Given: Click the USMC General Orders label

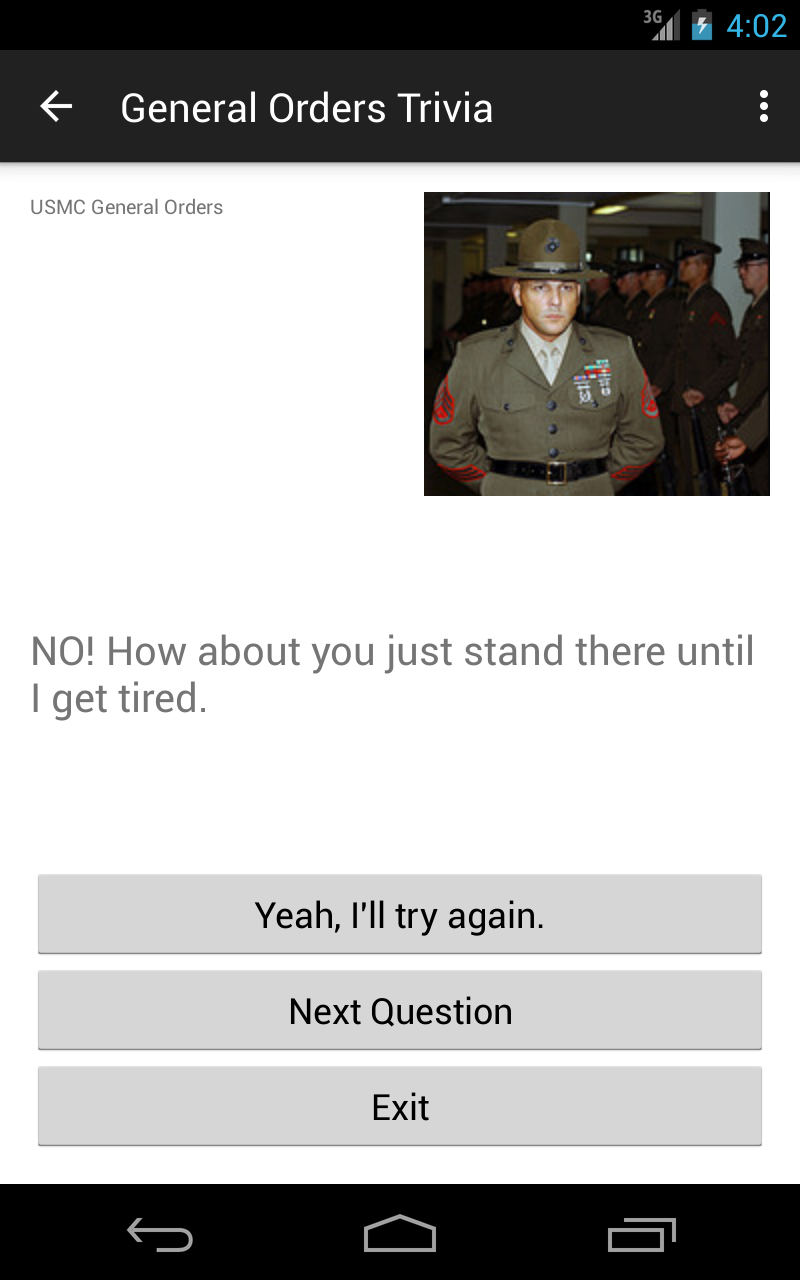Looking at the screenshot, I should click(x=127, y=207).
